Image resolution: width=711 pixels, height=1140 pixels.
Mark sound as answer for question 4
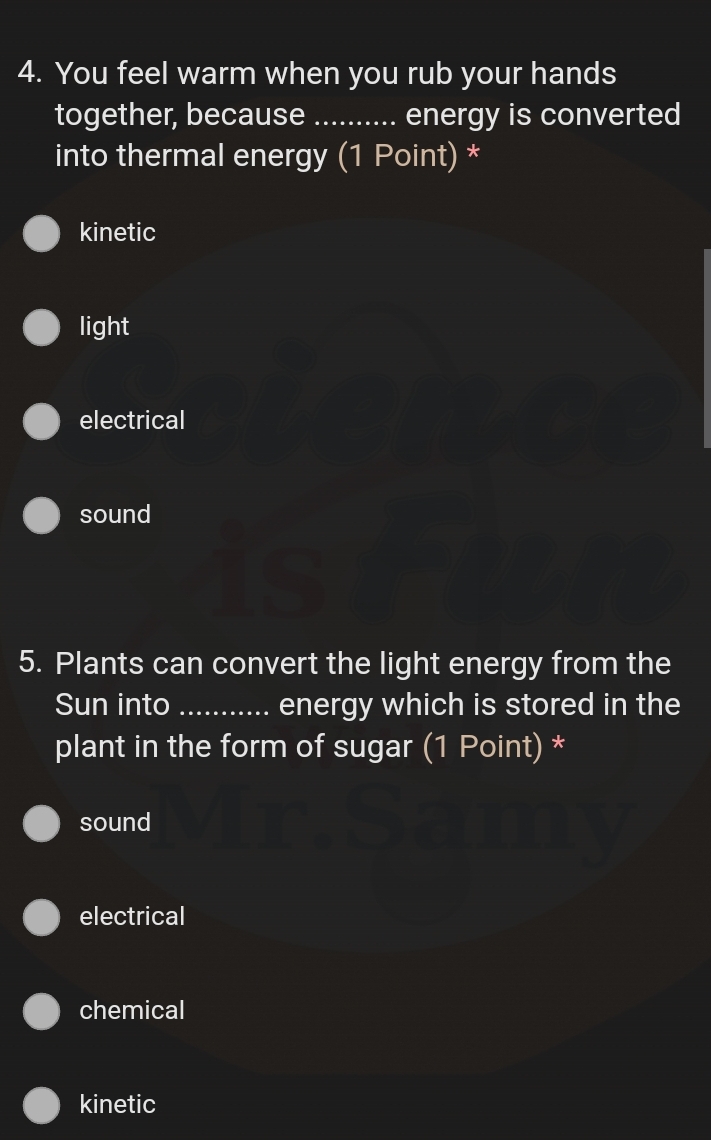(x=41, y=515)
